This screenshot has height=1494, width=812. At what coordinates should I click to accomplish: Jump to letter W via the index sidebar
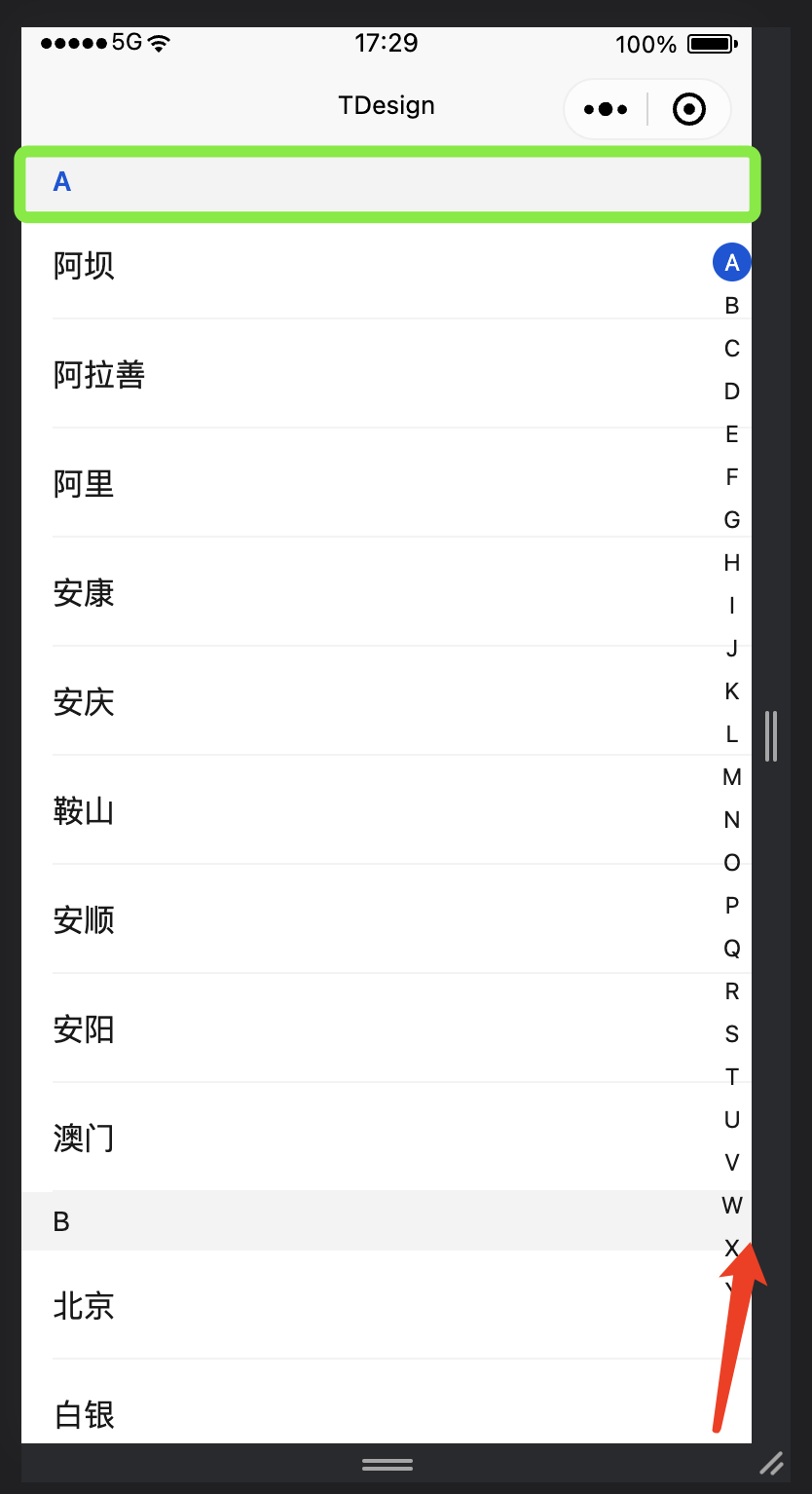point(731,1206)
